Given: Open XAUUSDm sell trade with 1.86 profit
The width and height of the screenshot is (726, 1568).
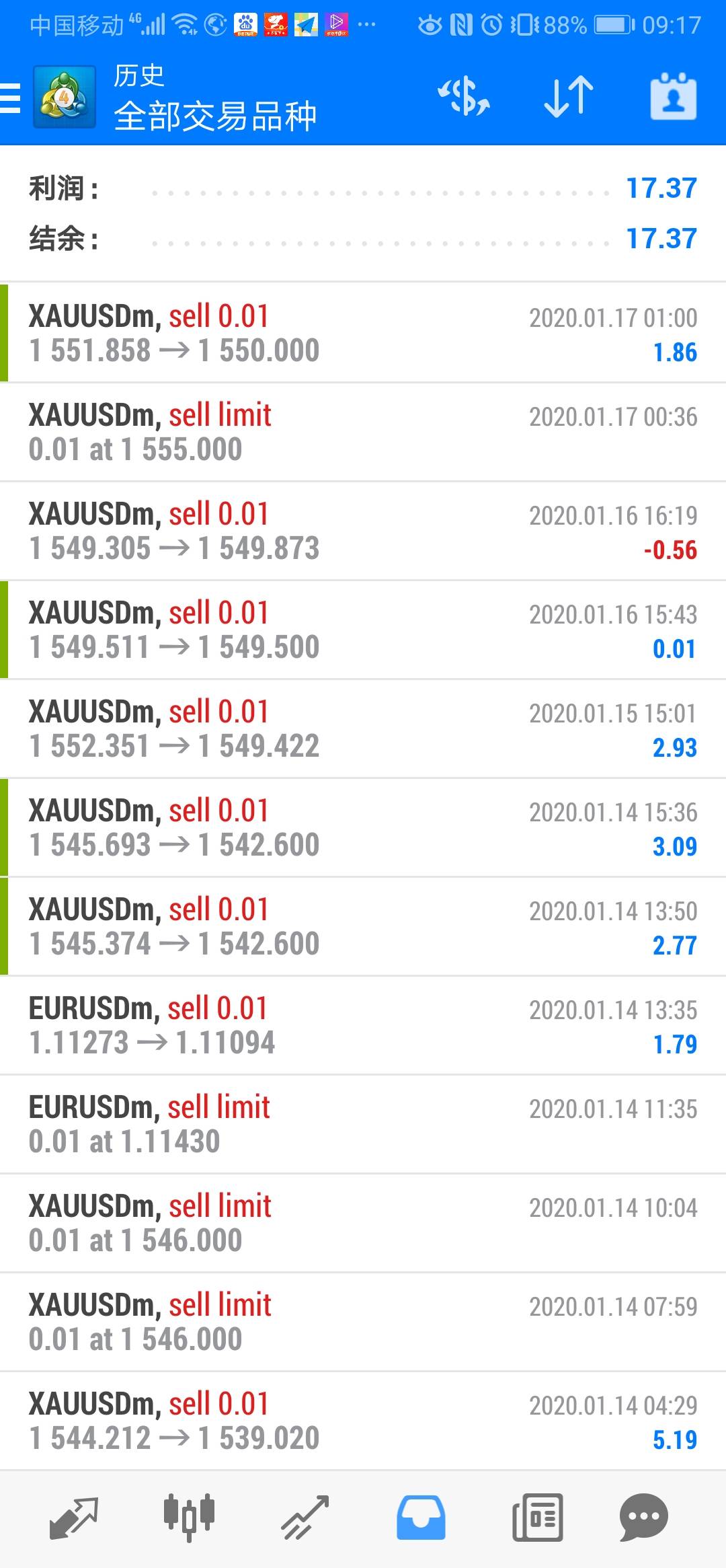Looking at the screenshot, I should click(363, 333).
